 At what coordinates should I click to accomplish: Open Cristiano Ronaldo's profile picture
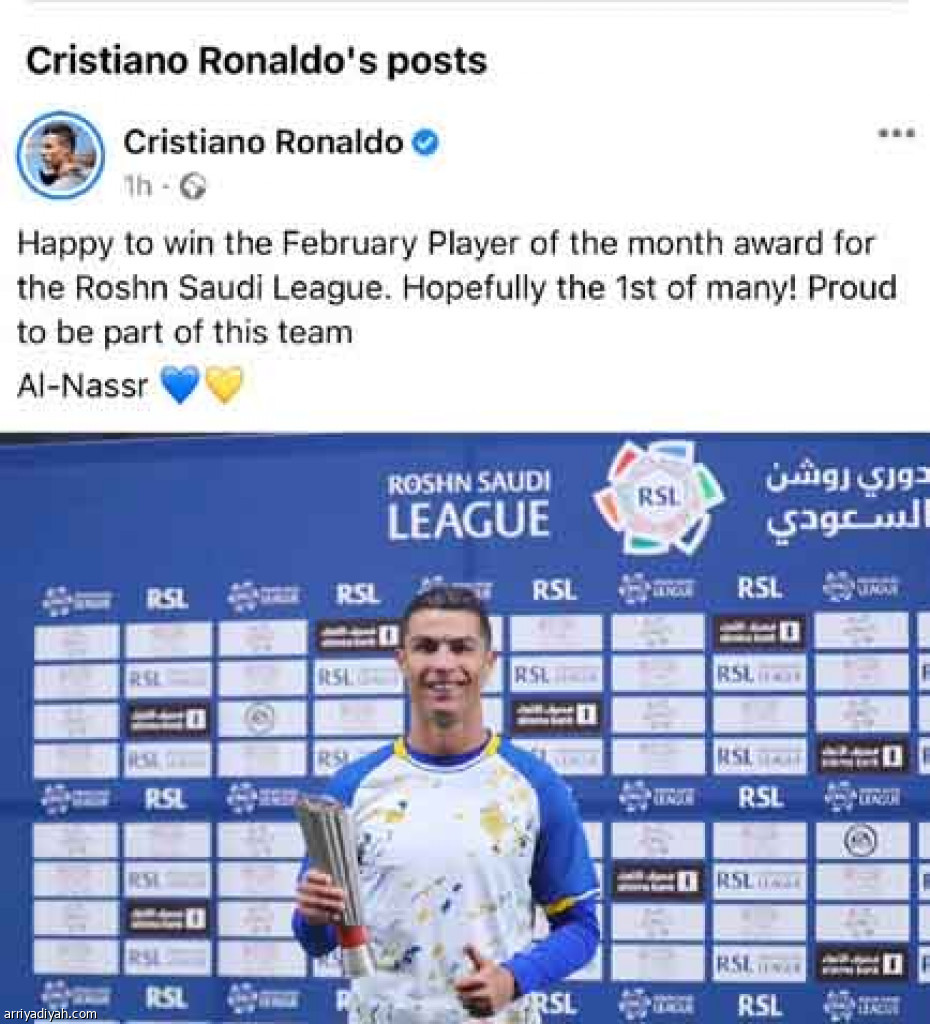pos(60,155)
